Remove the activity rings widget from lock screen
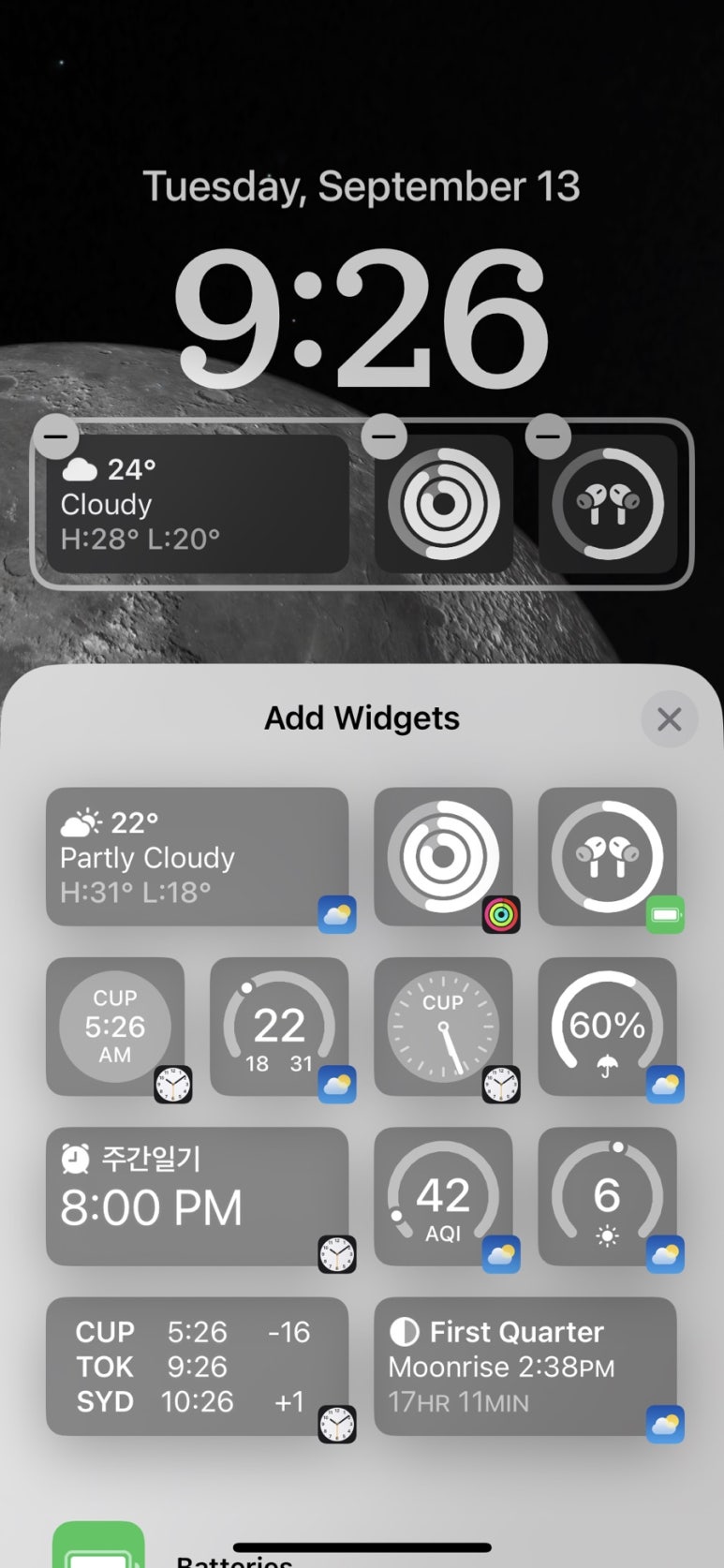Image resolution: width=724 pixels, height=1568 pixels. tap(384, 436)
